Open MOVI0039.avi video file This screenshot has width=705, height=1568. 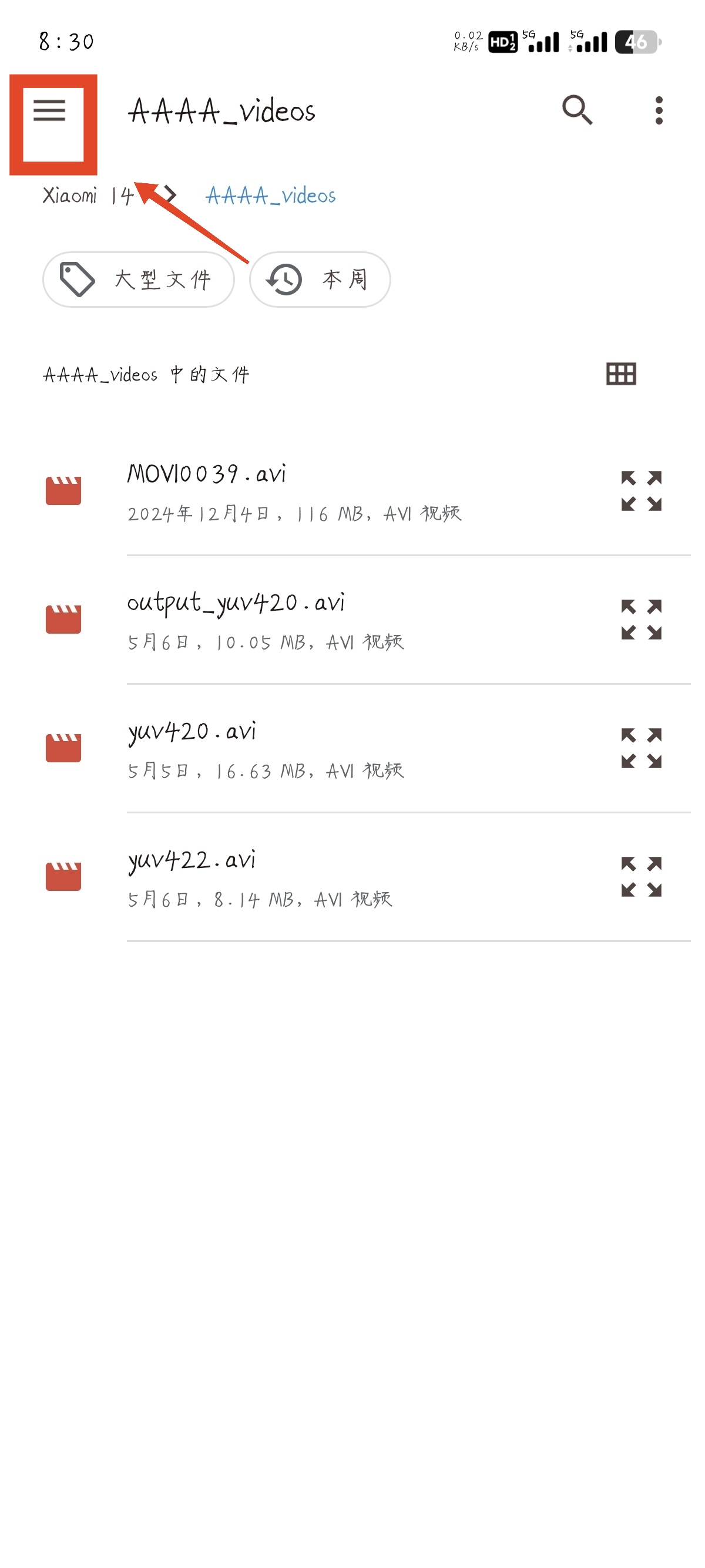[292, 492]
